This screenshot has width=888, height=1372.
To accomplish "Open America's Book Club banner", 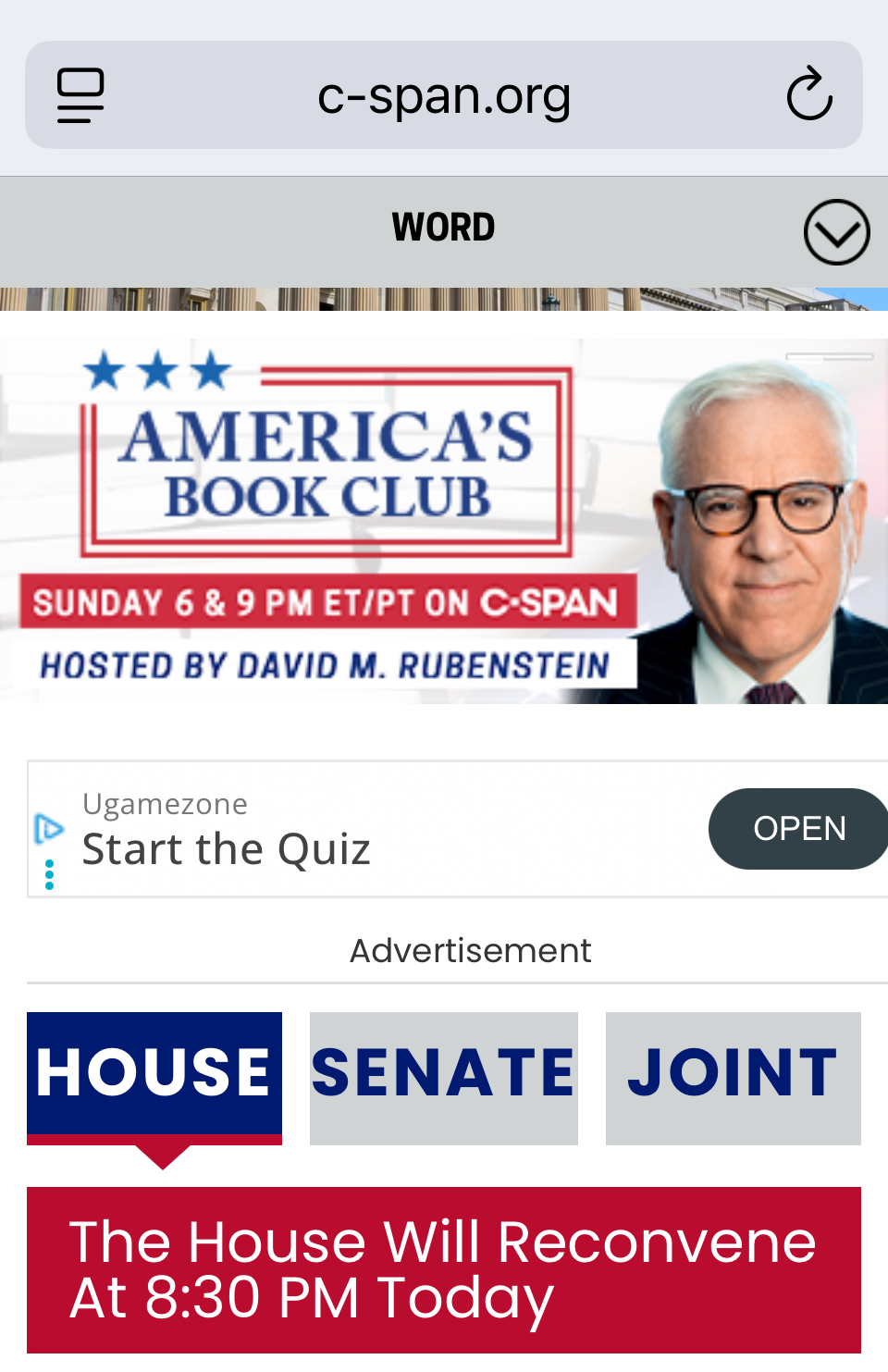I will [444, 521].
